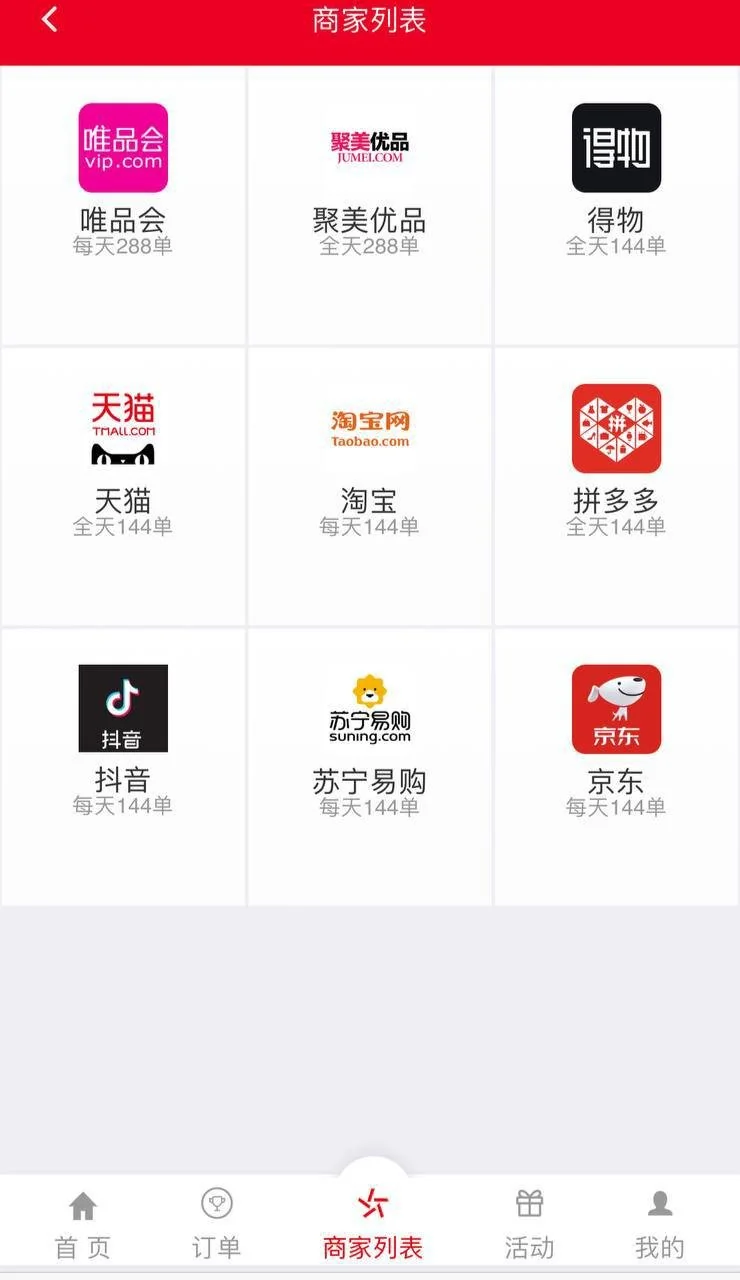Go back using the top-left arrow
This screenshot has width=740, height=1280.
[49, 20]
